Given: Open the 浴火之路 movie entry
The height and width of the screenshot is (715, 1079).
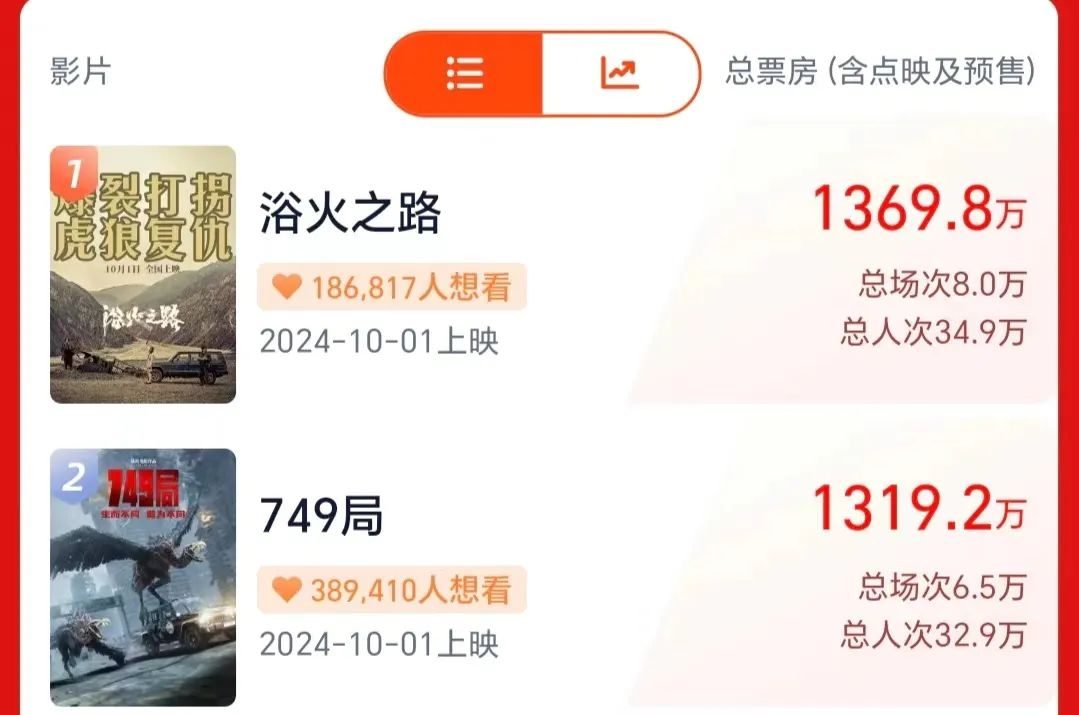Looking at the screenshot, I should click(350, 213).
